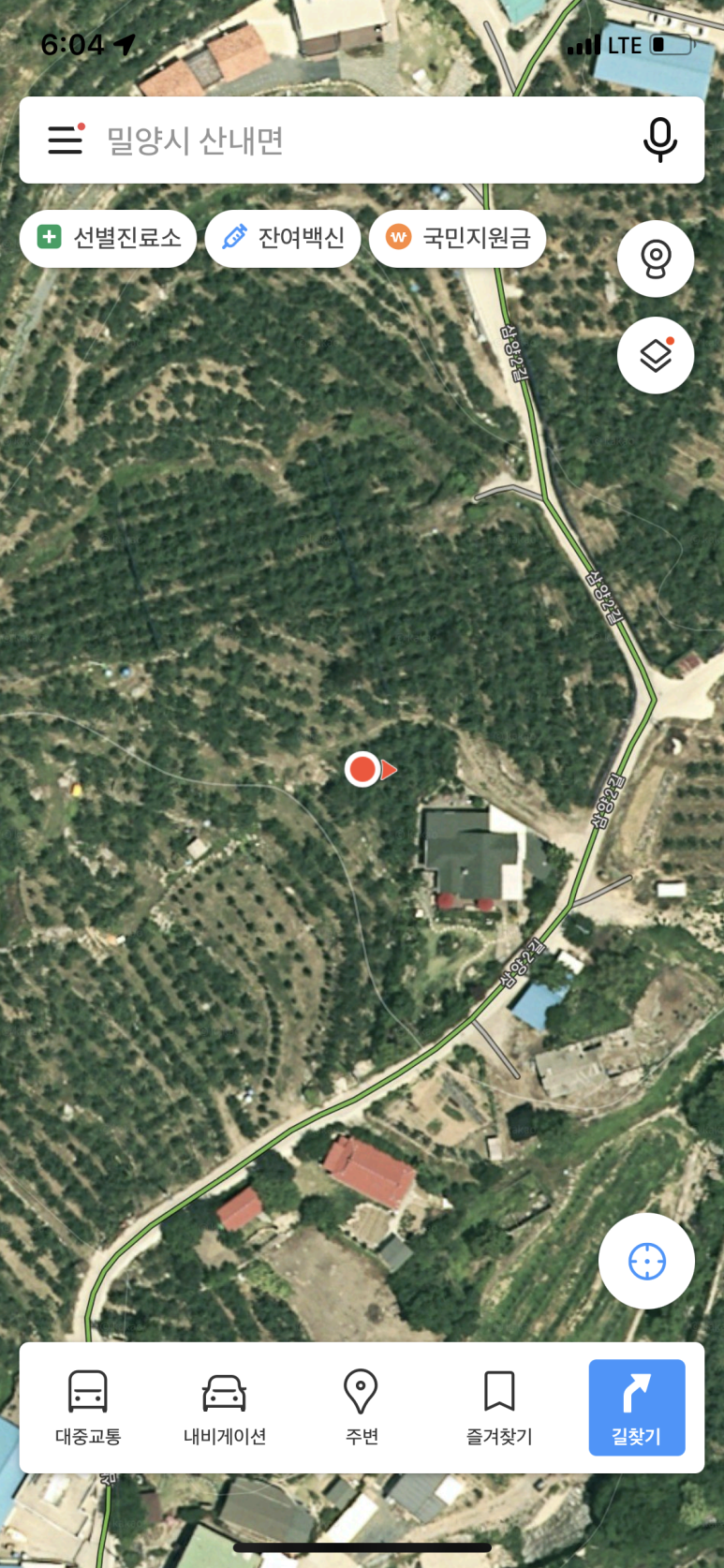
Task: Select the 선별진료소 chip
Action: pyautogui.click(x=109, y=238)
